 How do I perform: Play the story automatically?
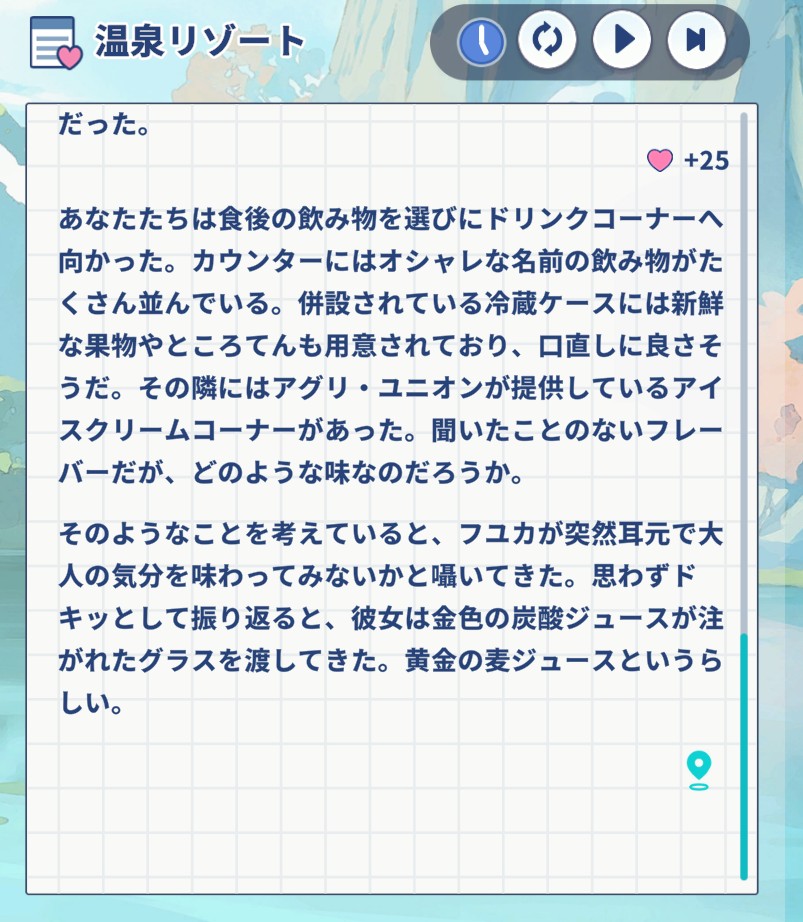pos(622,41)
